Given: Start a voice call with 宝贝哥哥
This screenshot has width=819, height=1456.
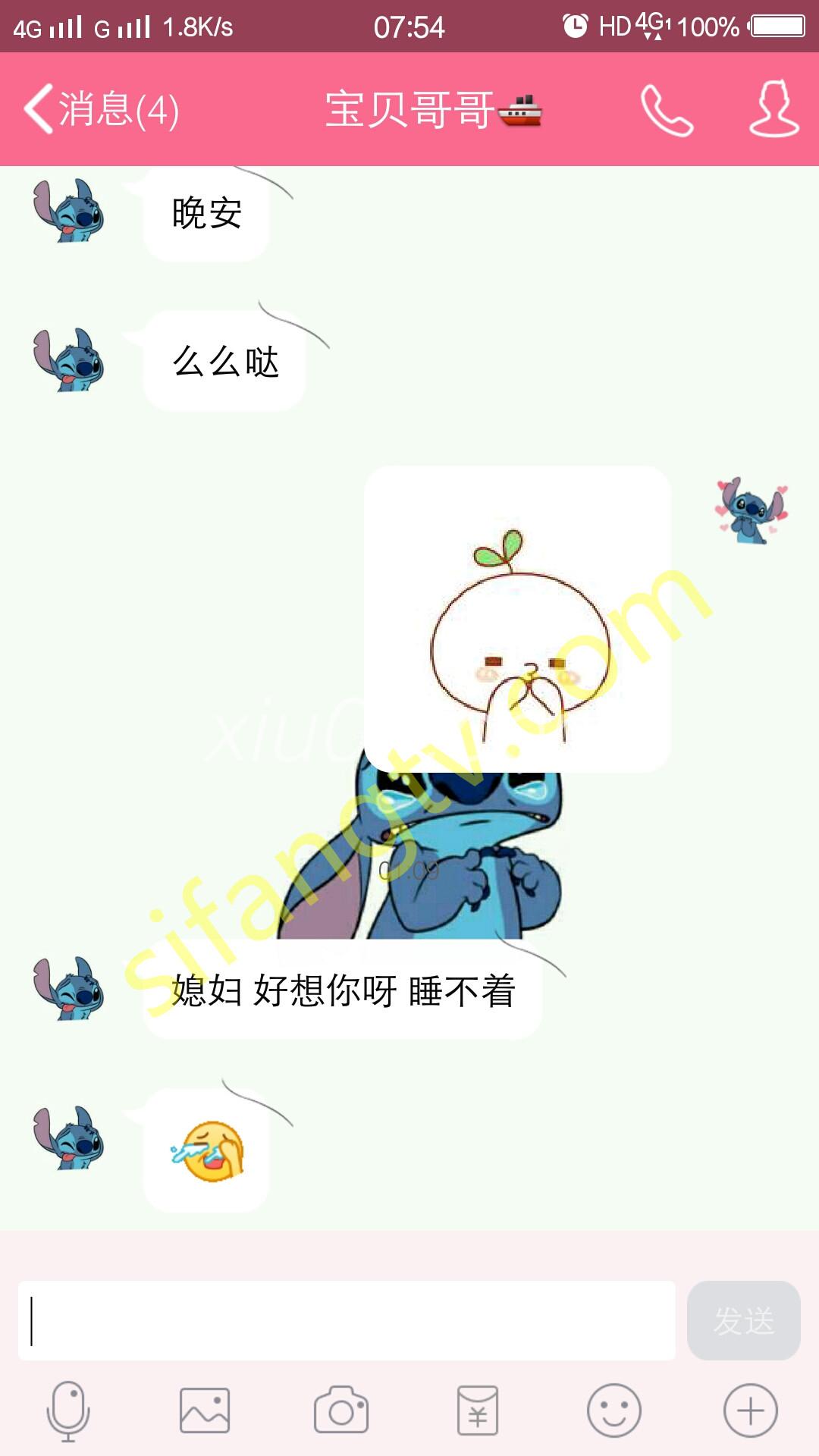Looking at the screenshot, I should coord(667,110).
